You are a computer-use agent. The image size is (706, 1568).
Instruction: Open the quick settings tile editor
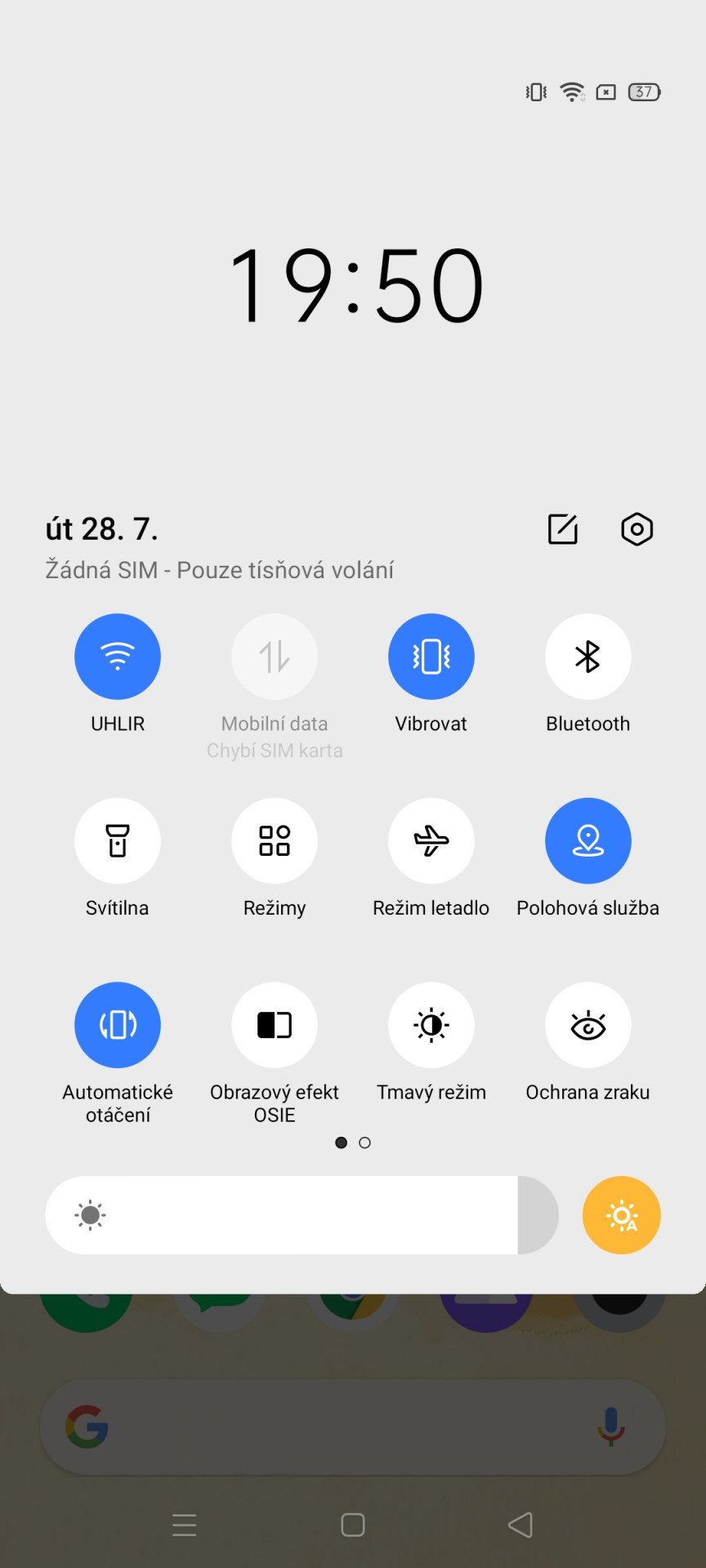(562, 529)
